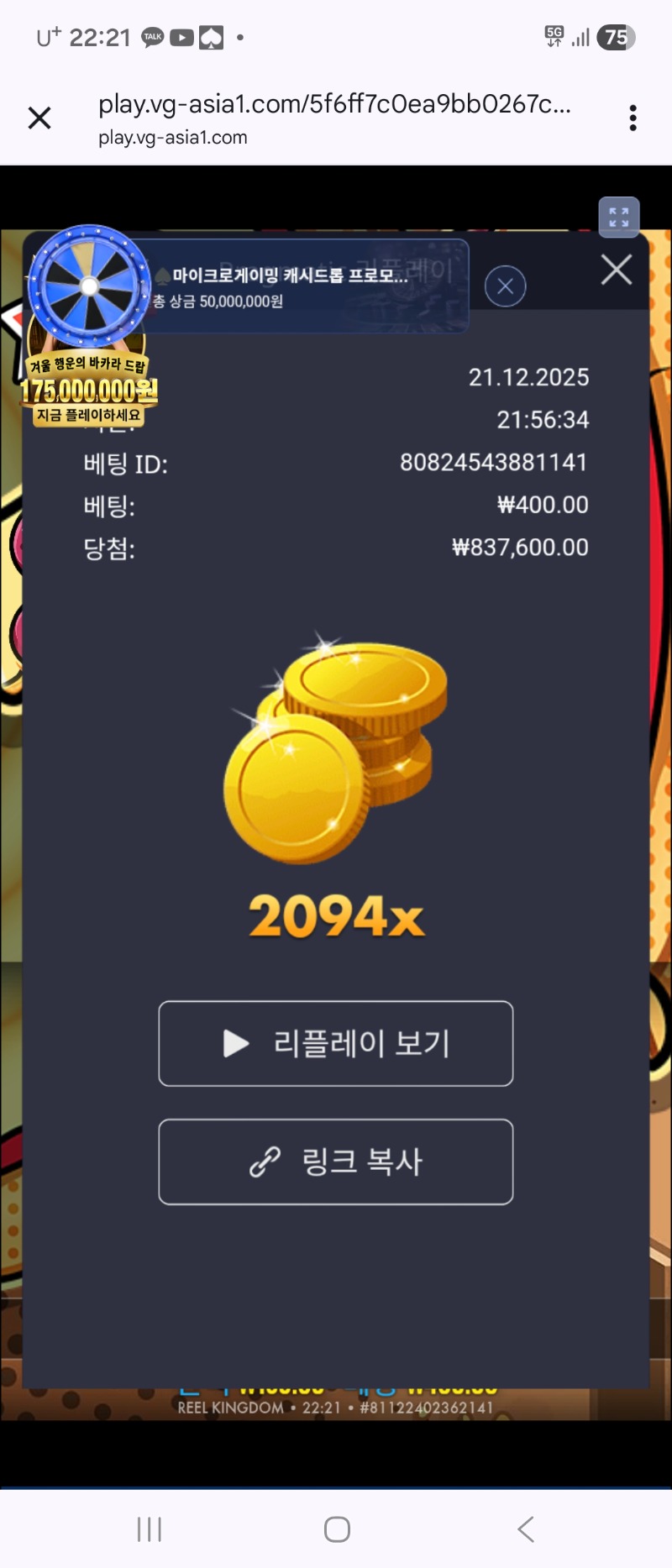Show recent apps

pyautogui.click(x=149, y=1529)
